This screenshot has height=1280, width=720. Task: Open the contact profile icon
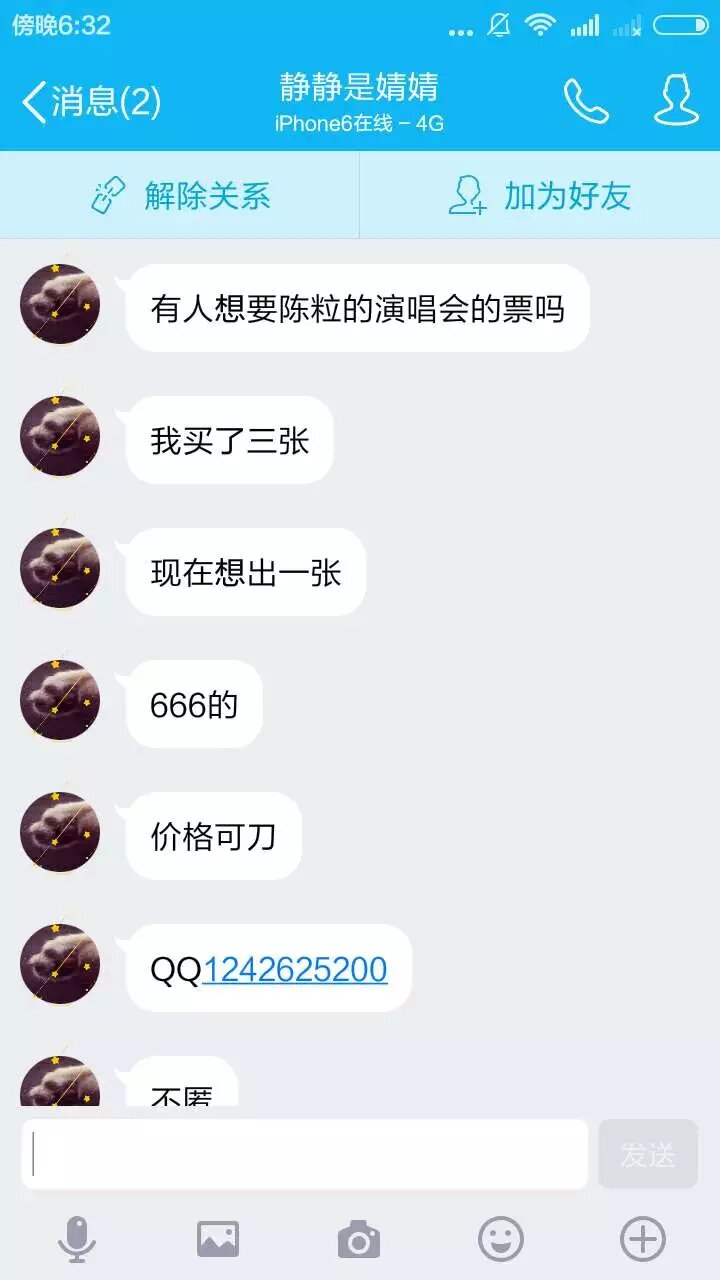coord(676,100)
